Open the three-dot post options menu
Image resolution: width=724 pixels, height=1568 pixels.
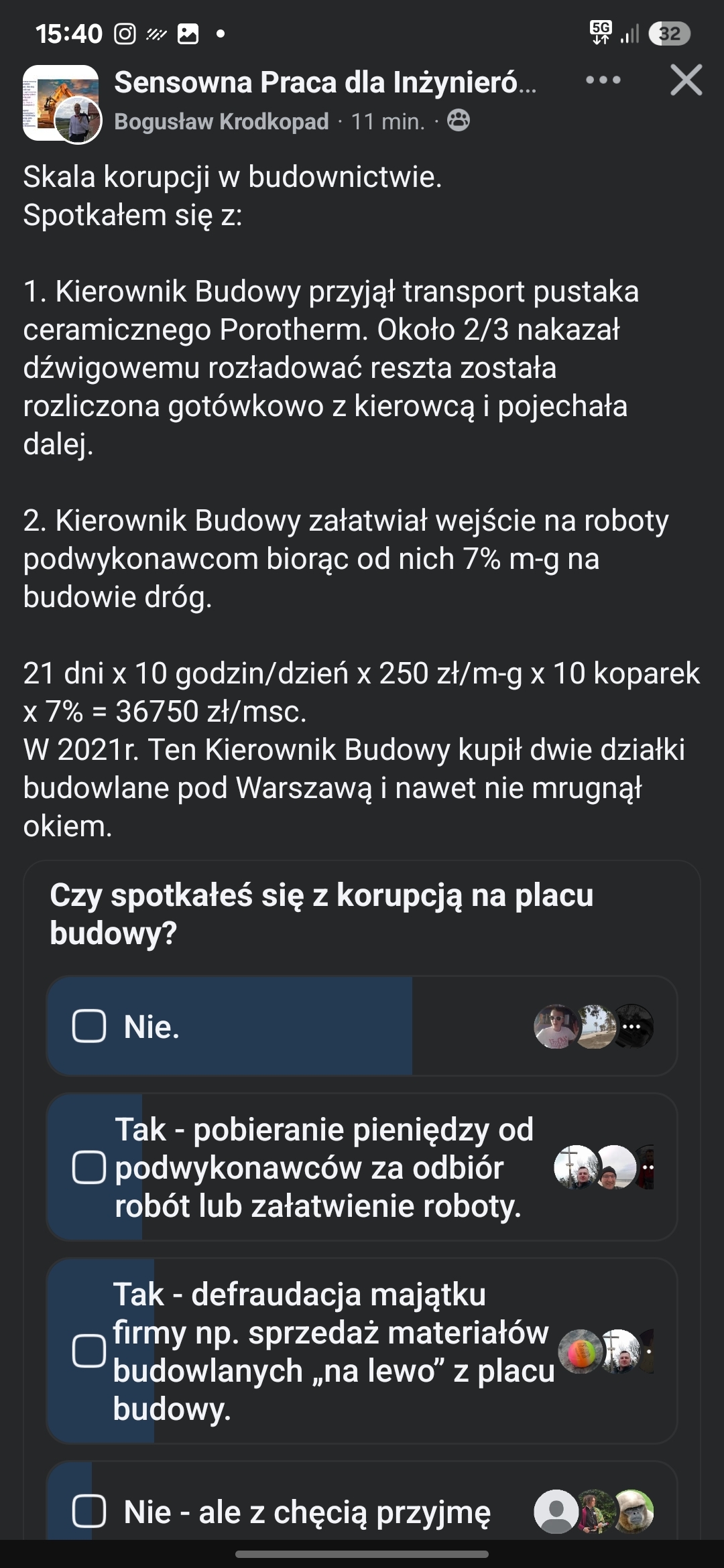pyautogui.click(x=603, y=80)
